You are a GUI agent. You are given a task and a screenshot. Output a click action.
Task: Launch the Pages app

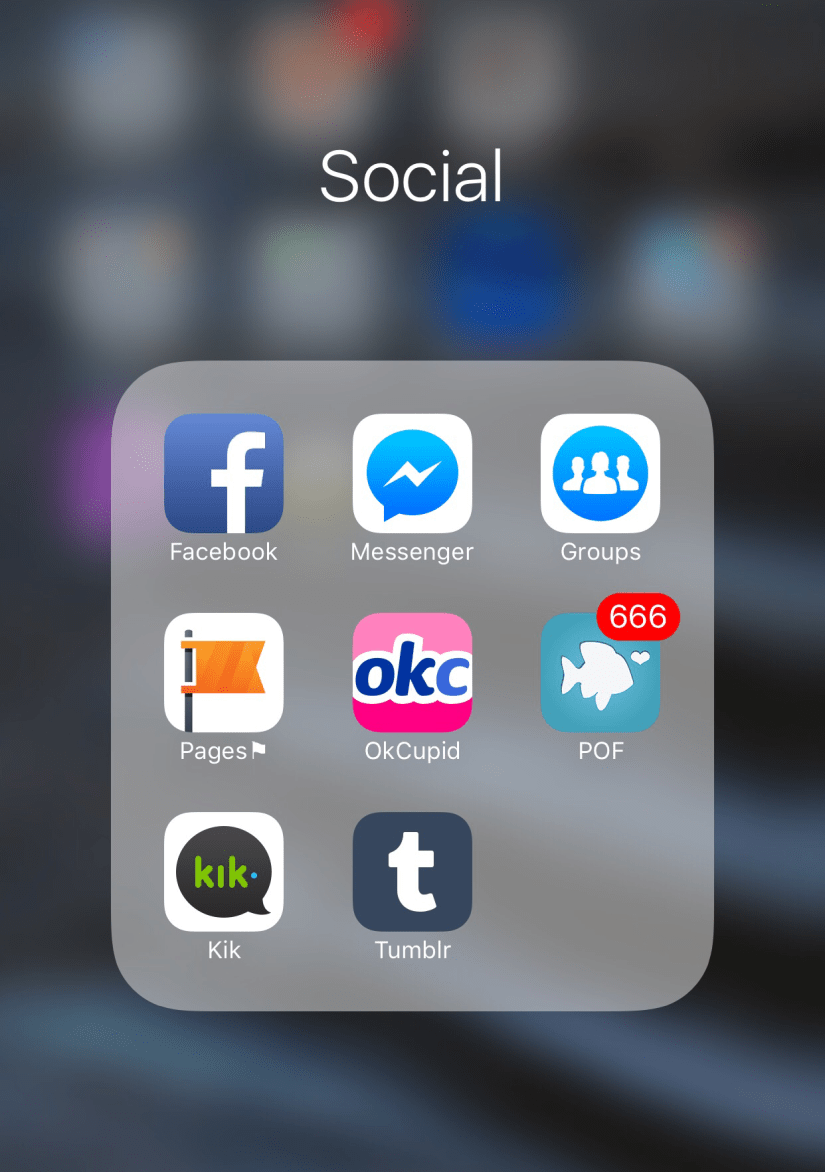223,672
